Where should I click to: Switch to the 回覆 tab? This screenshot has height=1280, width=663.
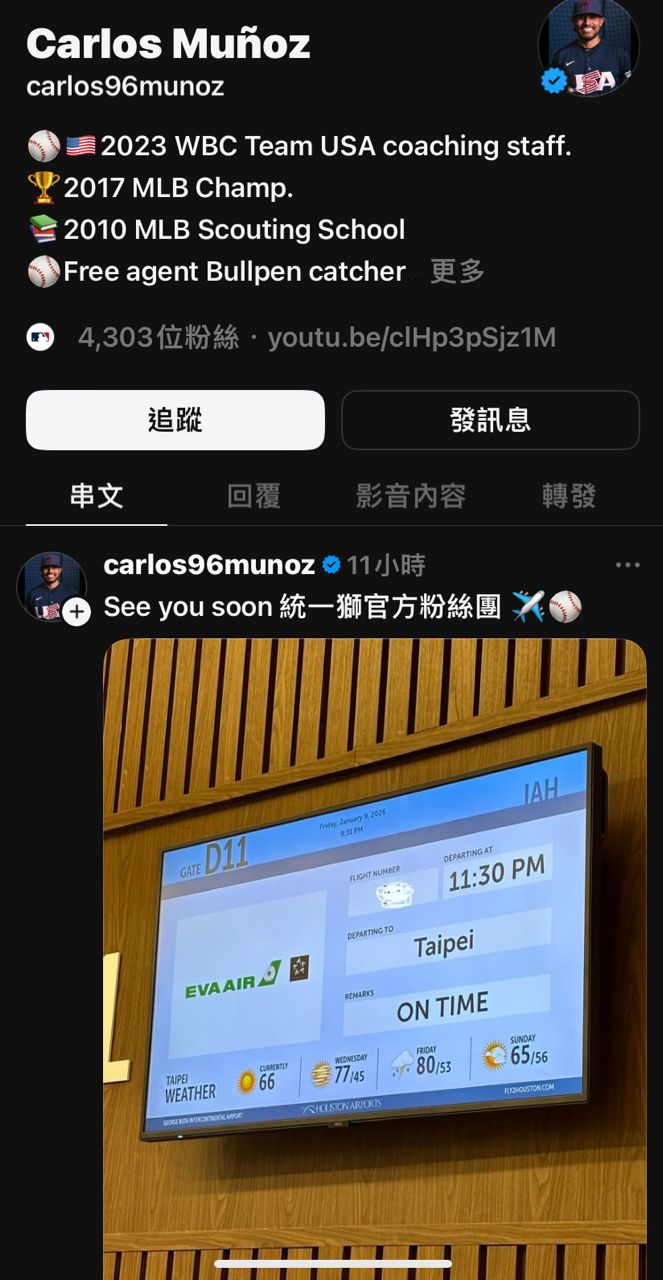click(254, 496)
